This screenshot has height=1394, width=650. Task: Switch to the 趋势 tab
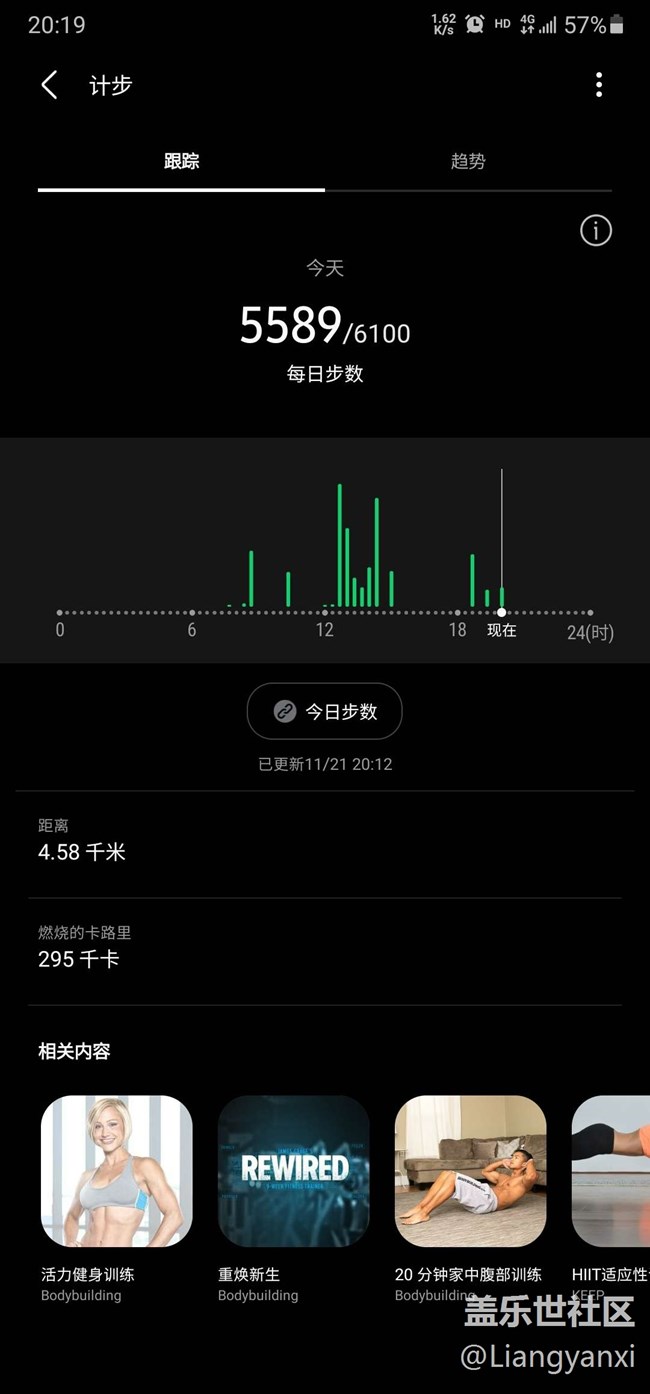tap(468, 161)
